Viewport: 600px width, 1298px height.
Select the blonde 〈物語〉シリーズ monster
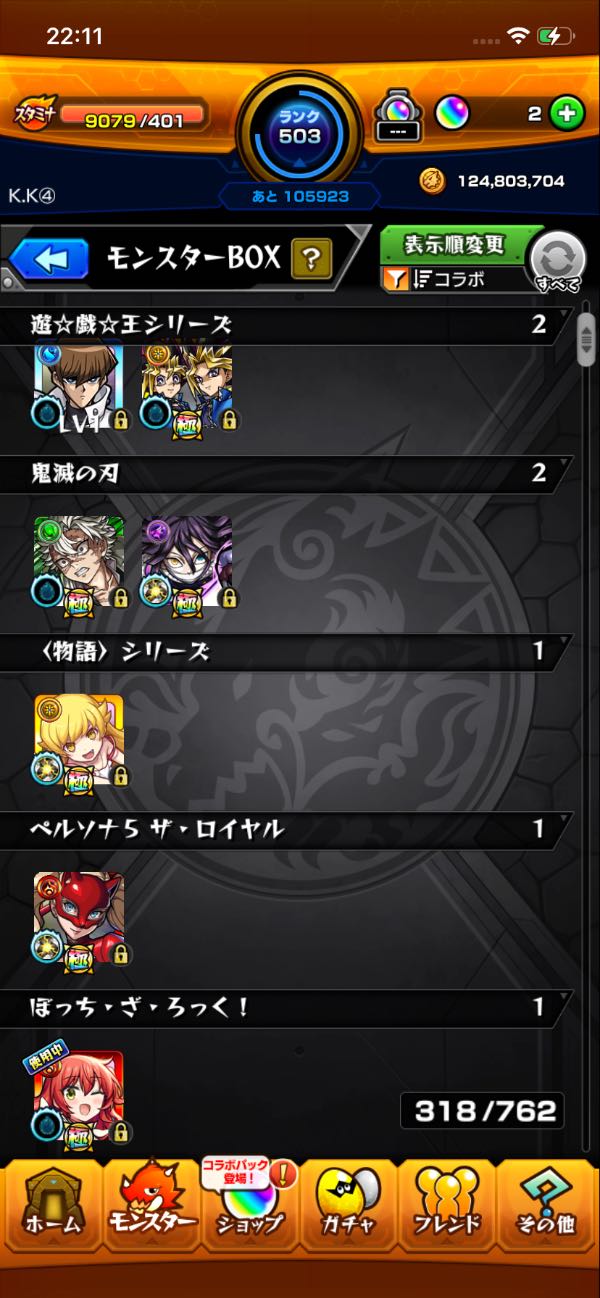tap(79, 740)
